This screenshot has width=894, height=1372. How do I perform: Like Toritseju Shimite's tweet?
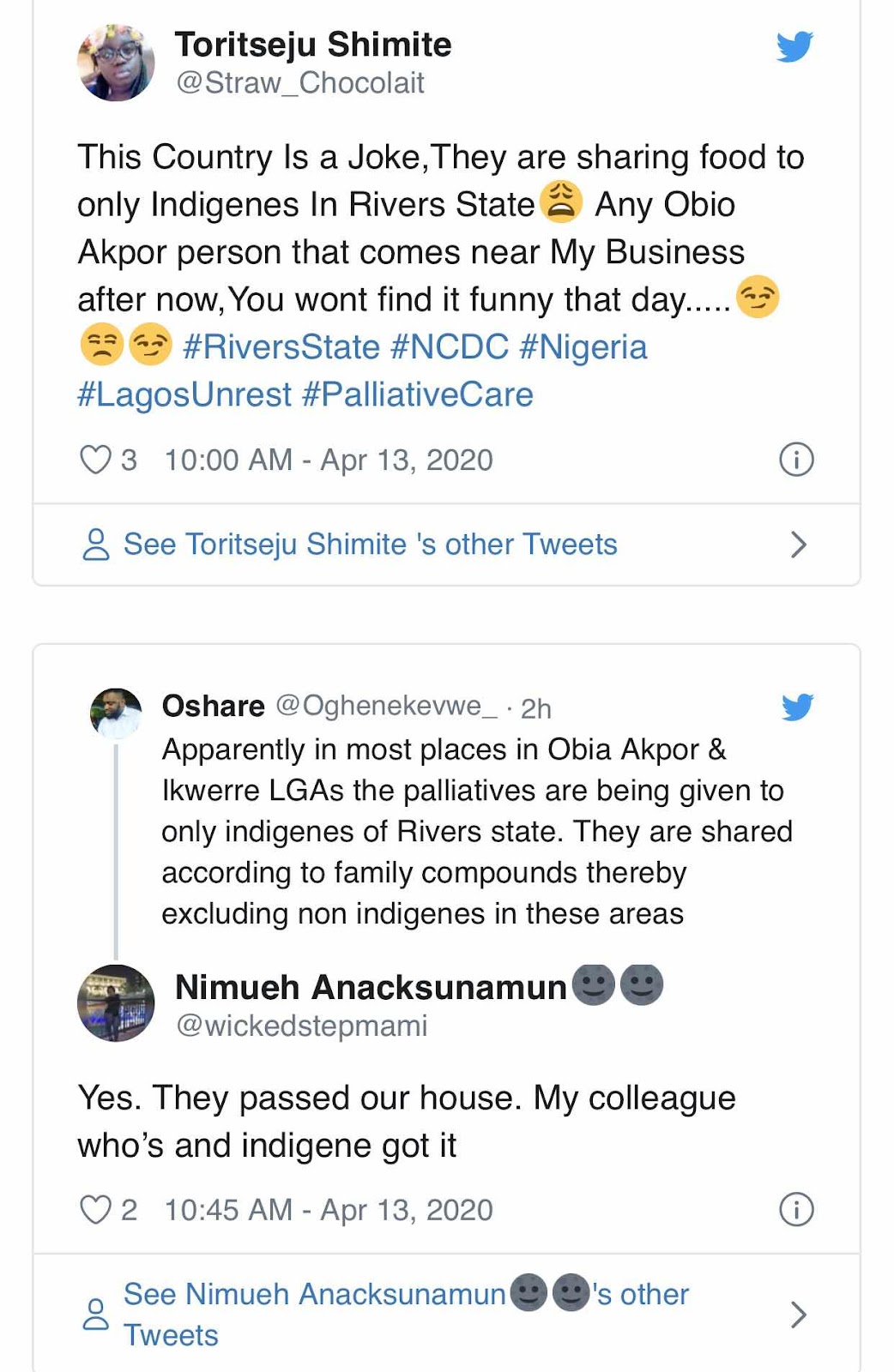95,460
